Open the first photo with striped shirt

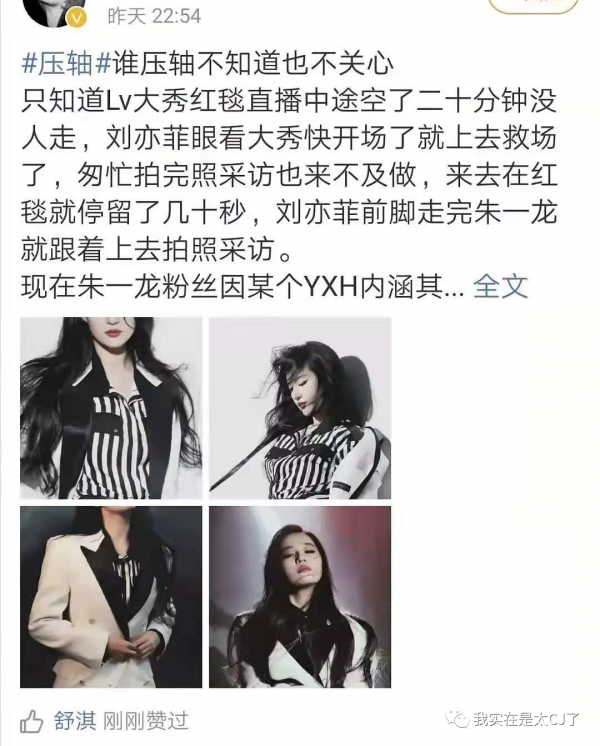click(110, 408)
